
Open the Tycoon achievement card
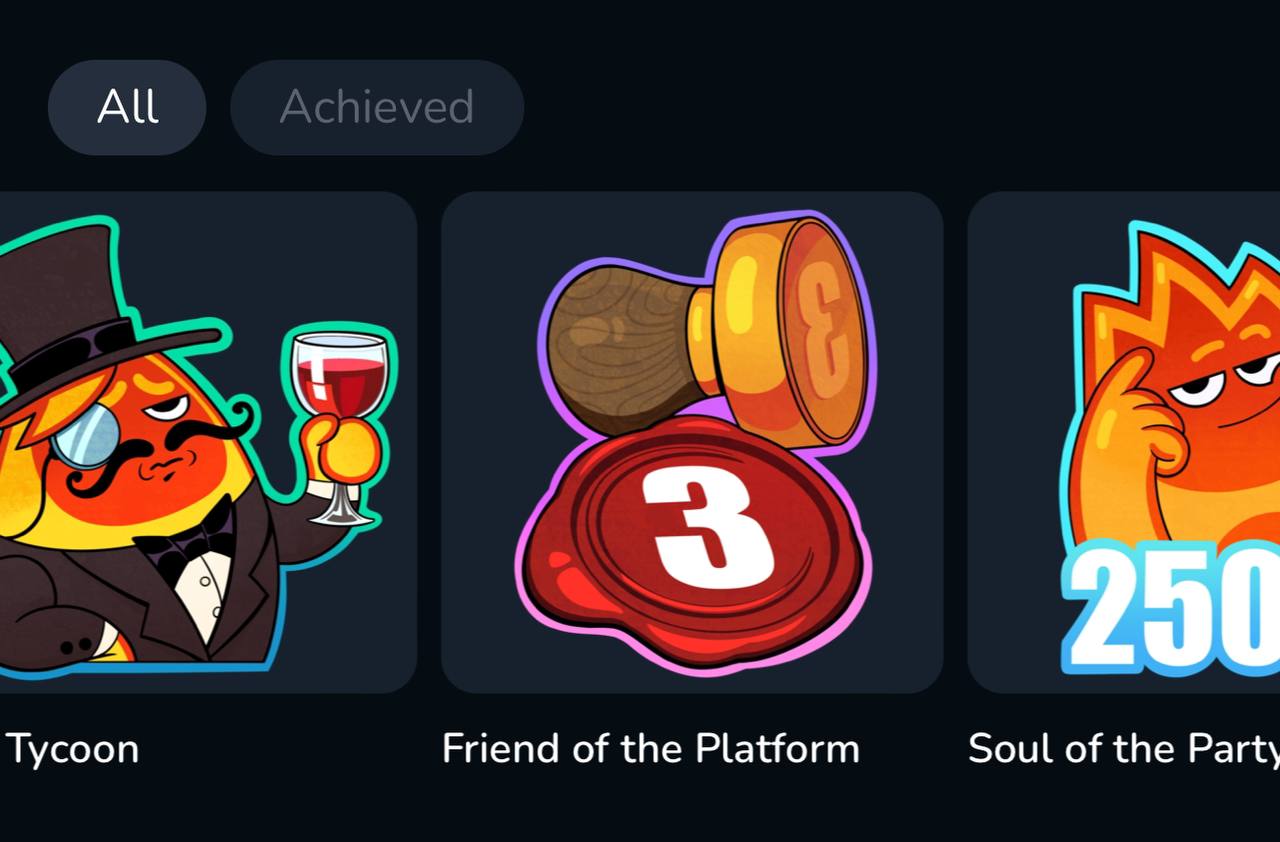tap(200, 443)
